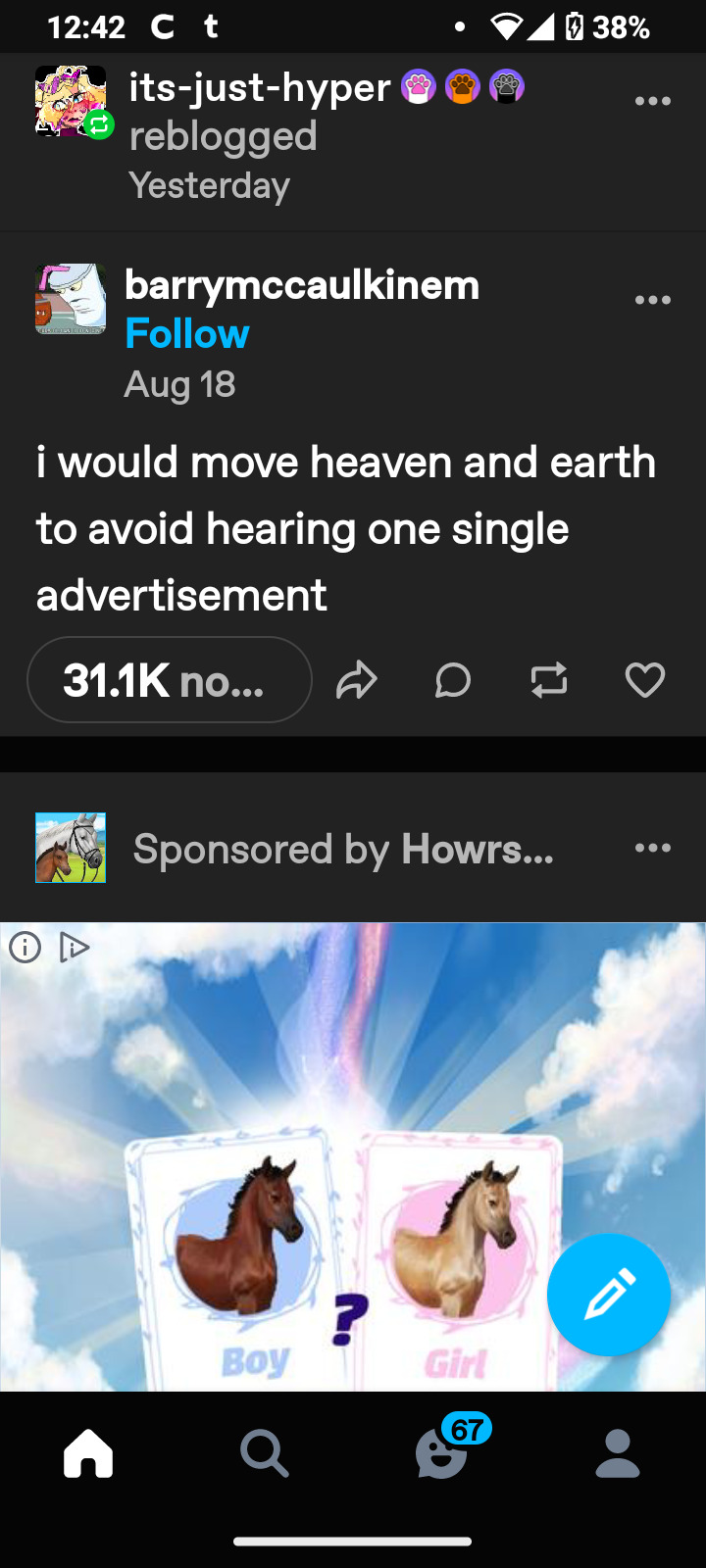The height and width of the screenshot is (1568, 706).
Task: Show ad info via the i icon
Action: click(25, 947)
